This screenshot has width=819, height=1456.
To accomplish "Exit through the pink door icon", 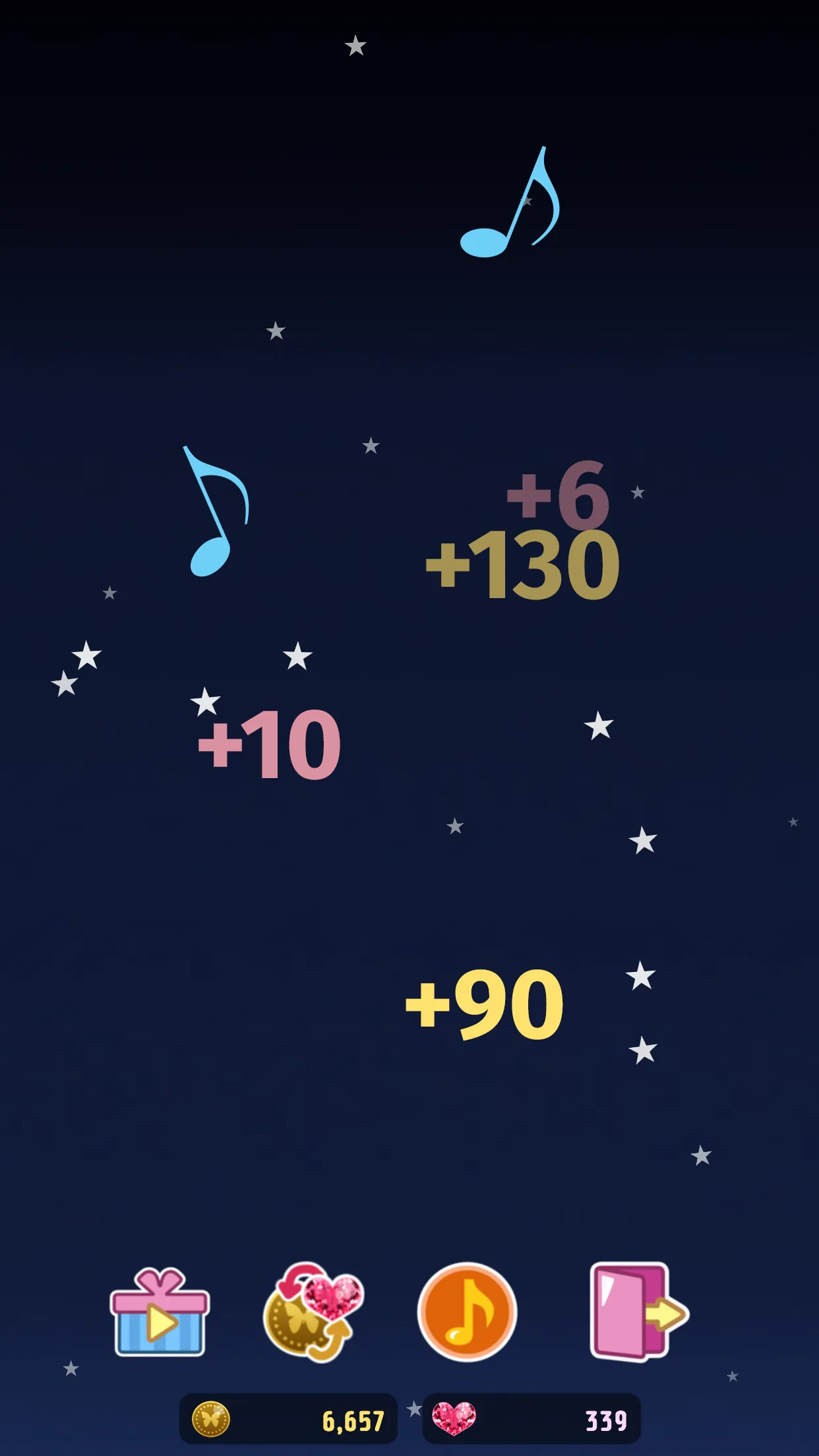I will coord(636,1312).
